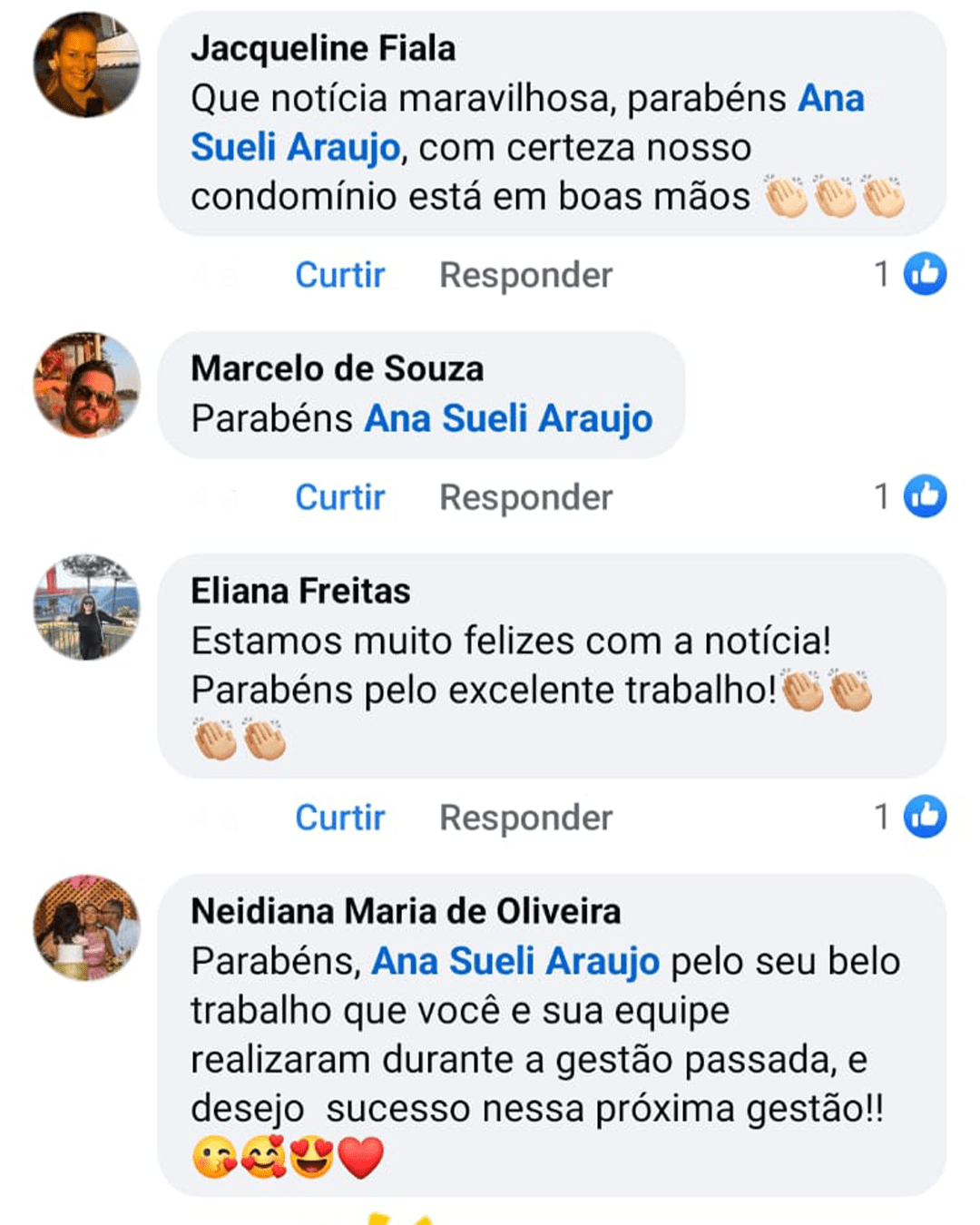Viewport: 980px width, 1225px height.
Task: Tap Responder under Marcelo de Souza's comment
Action: [x=525, y=497]
